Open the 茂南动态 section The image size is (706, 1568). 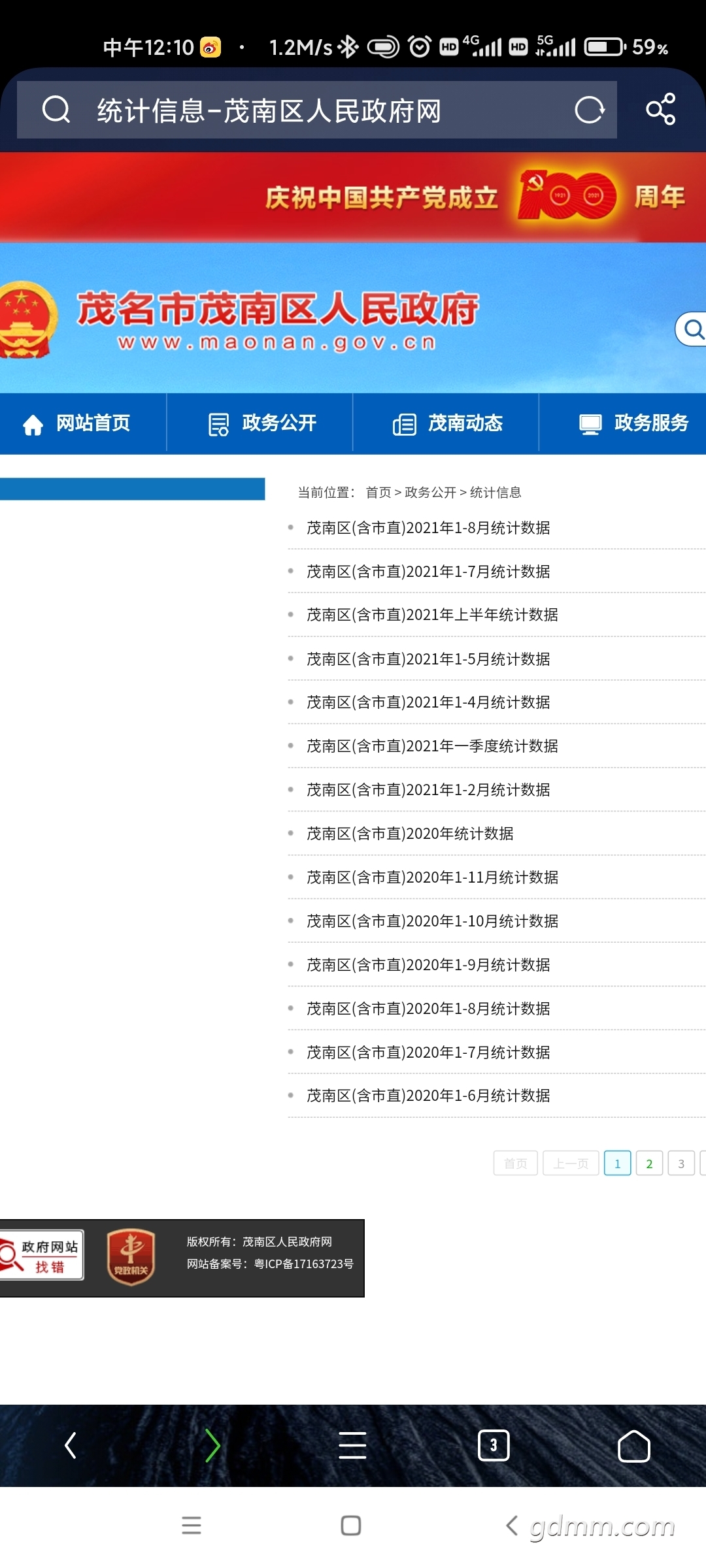[448, 423]
